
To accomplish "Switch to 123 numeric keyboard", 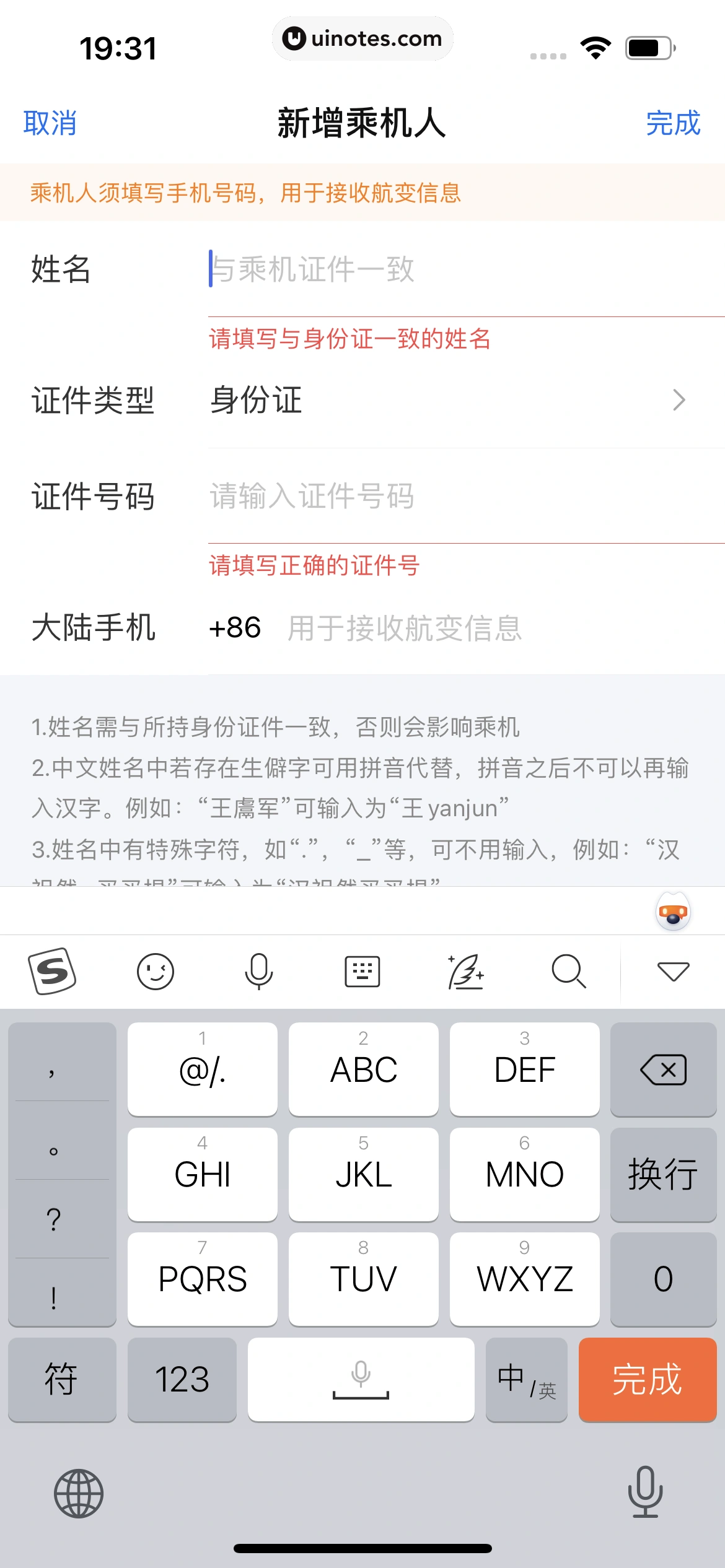I will pyautogui.click(x=182, y=1380).
